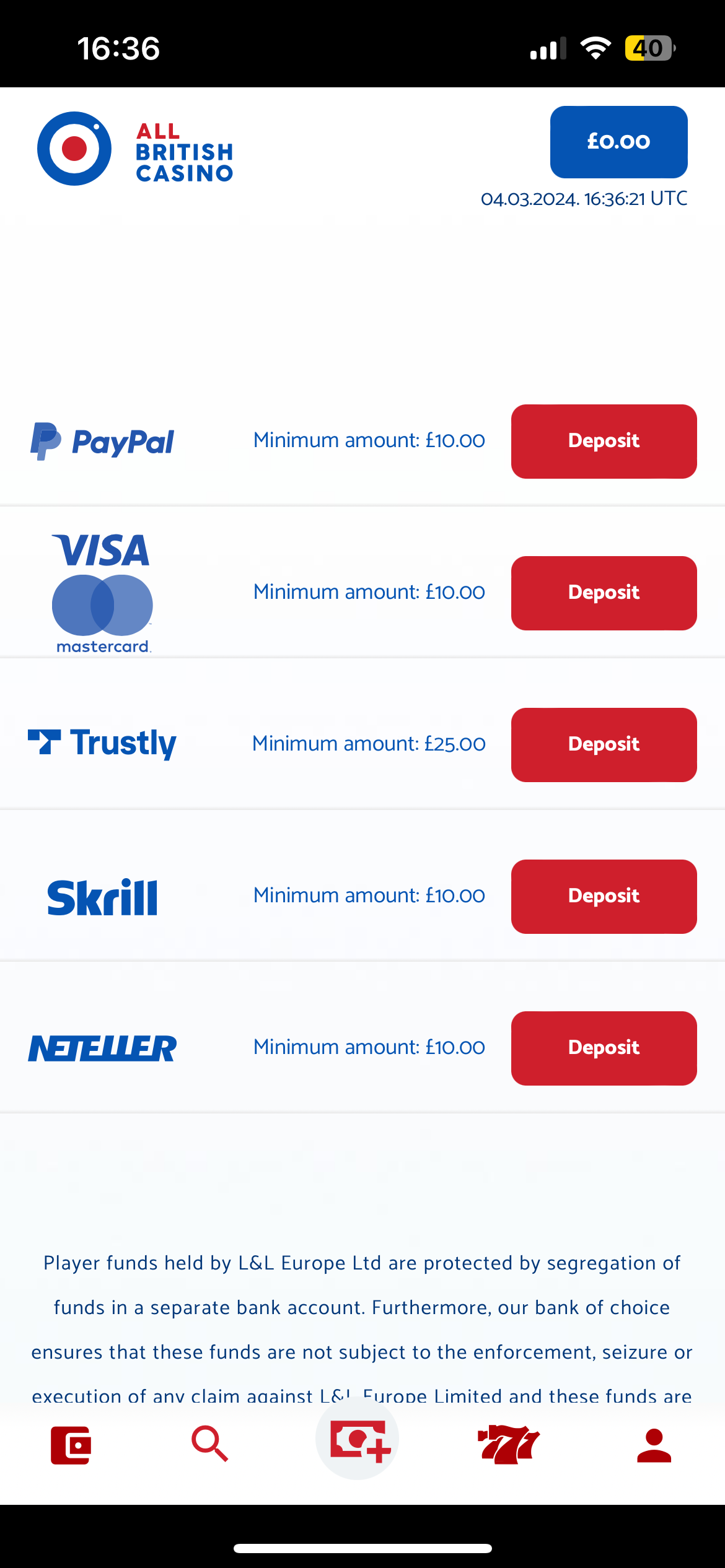
Task: Tap the add-money deposit icon in bottom bar
Action: tap(359, 1441)
